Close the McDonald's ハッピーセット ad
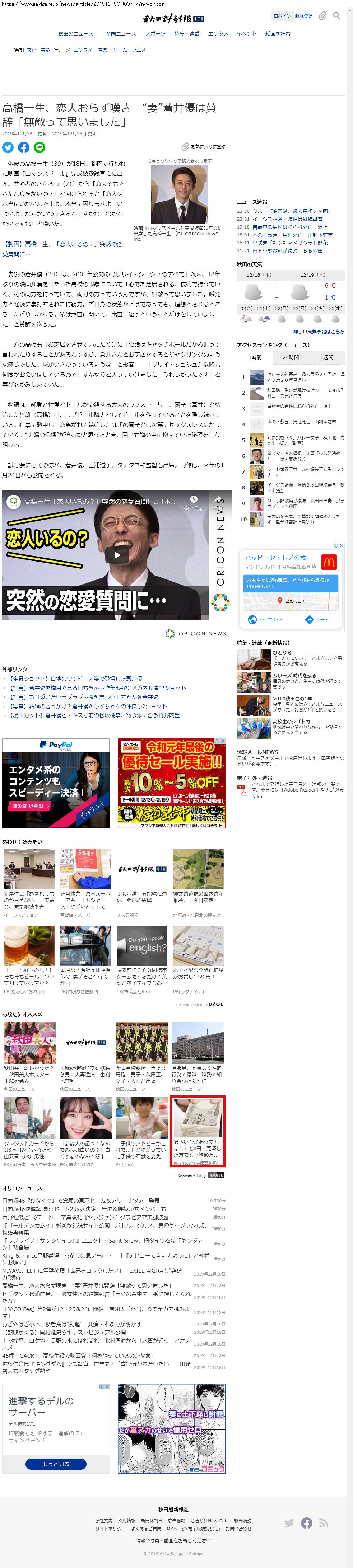Image resolution: width=353 pixels, height=1568 pixels. (x=342, y=545)
